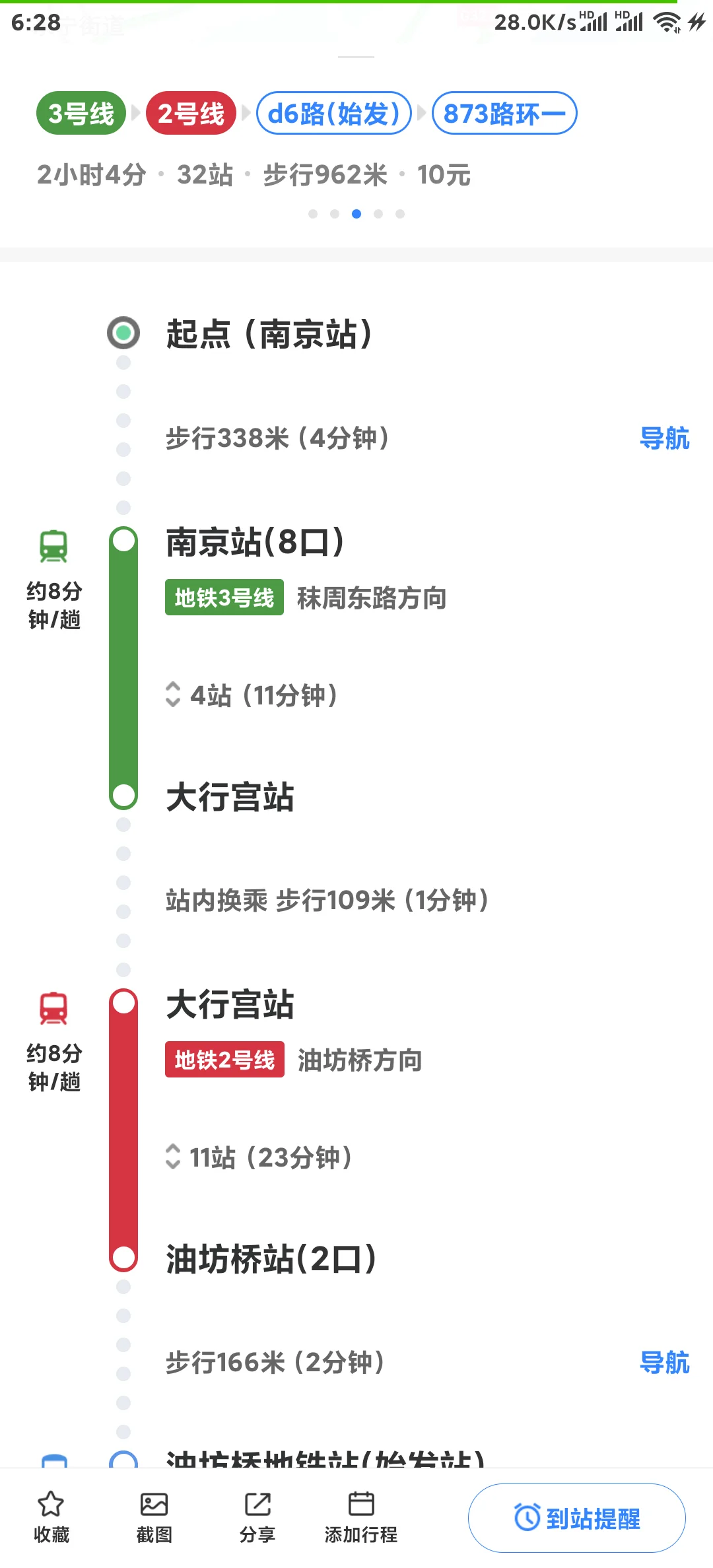This screenshot has width=713, height=1568.
Task: Tap the green Line 3 train icon
Action: (x=54, y=545)
